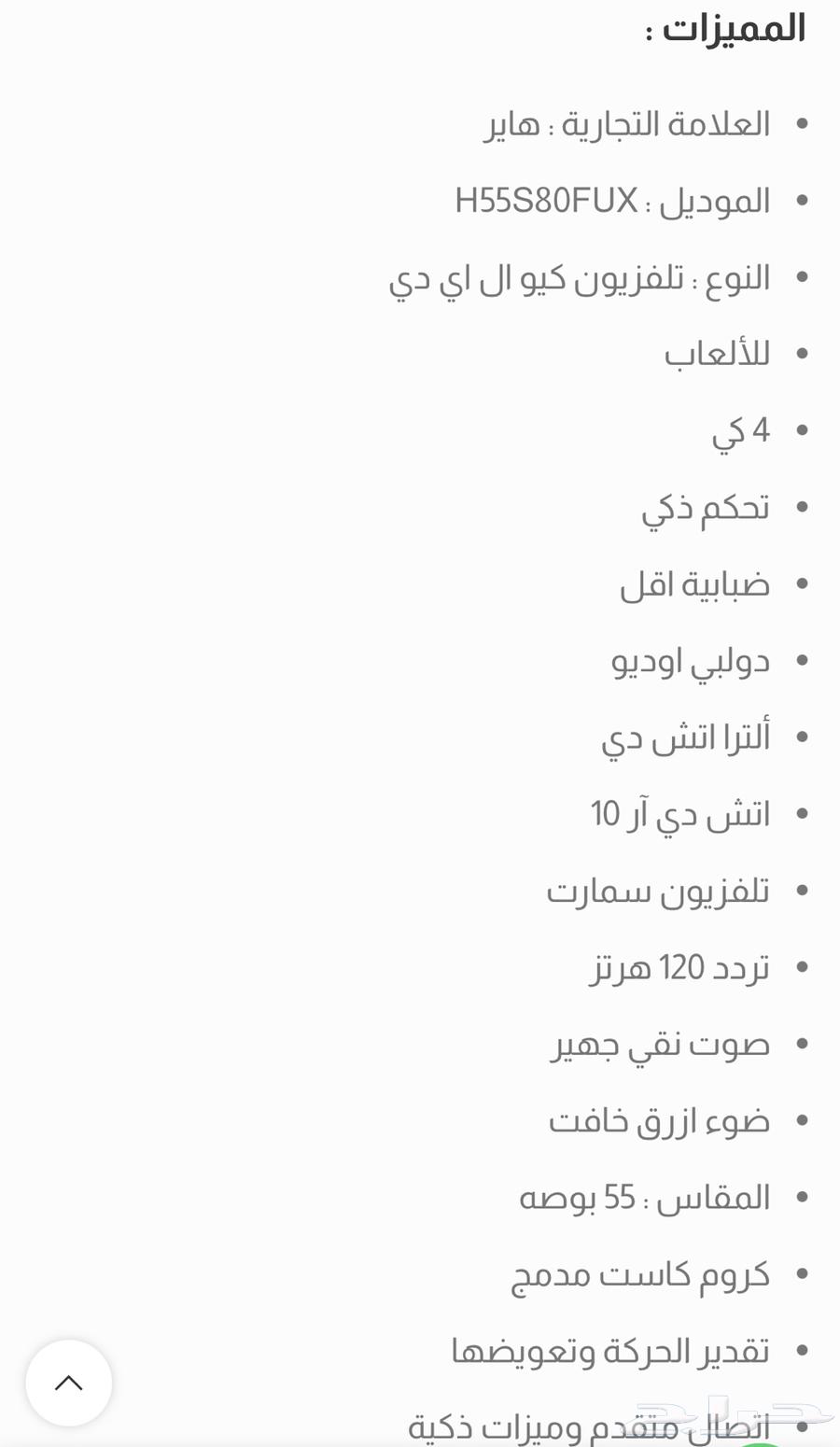The width and height of the screenshot is (840, 1447).
Task: Click the bullet beside كروم كاست مدمج
Action: tap(801, 1273)
